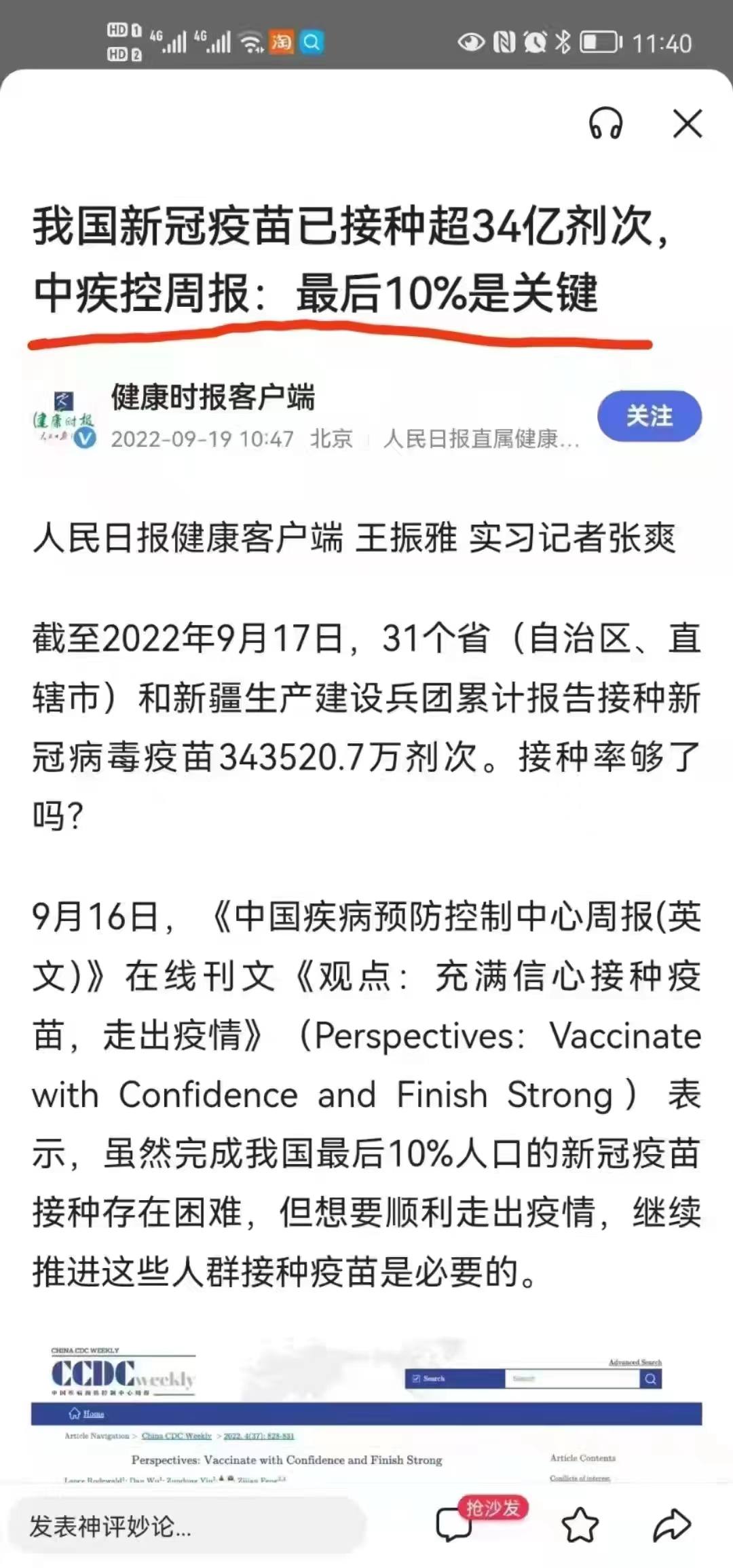Share this article
The height and width of the screenshot is (1568, 733).
tap(671, 1525)
